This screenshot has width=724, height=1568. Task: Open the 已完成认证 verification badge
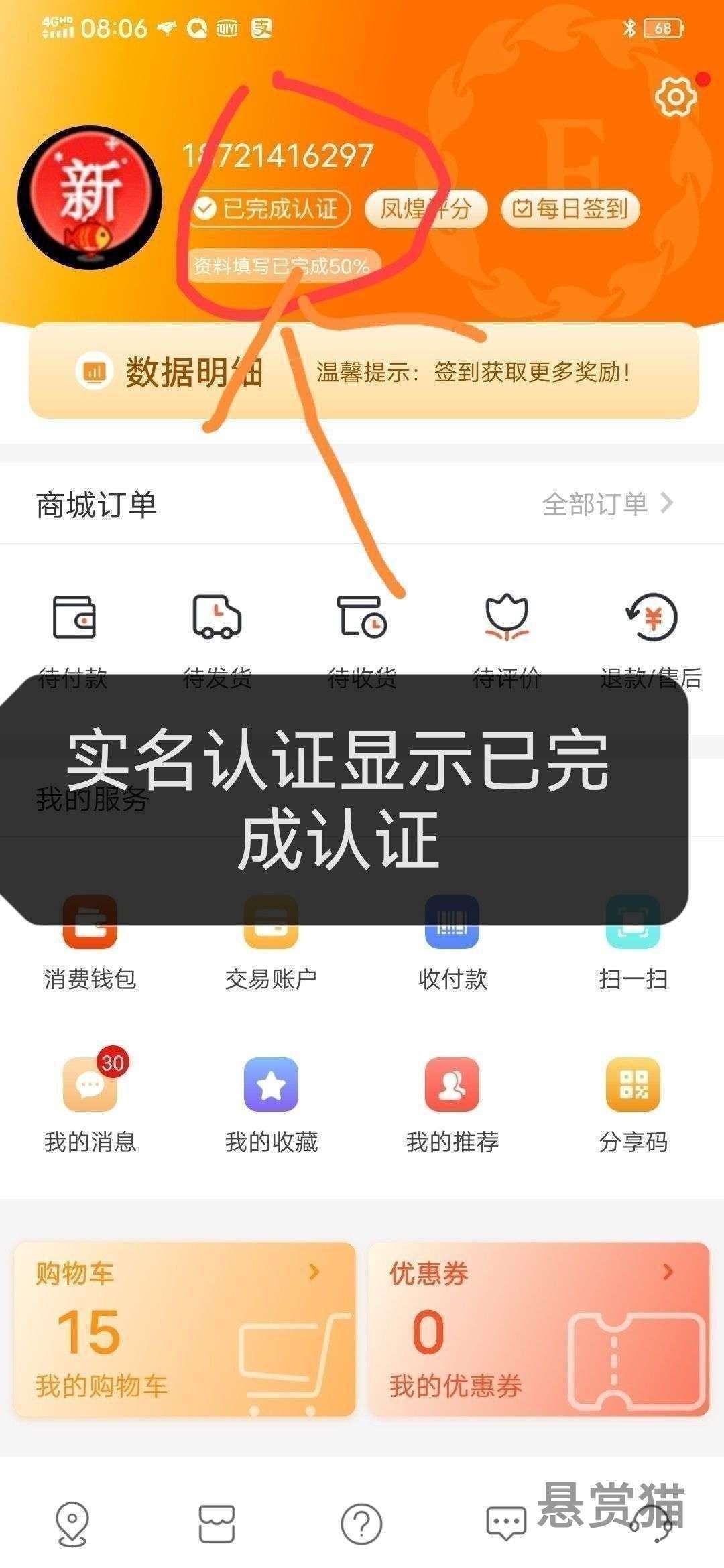point(271,209)
